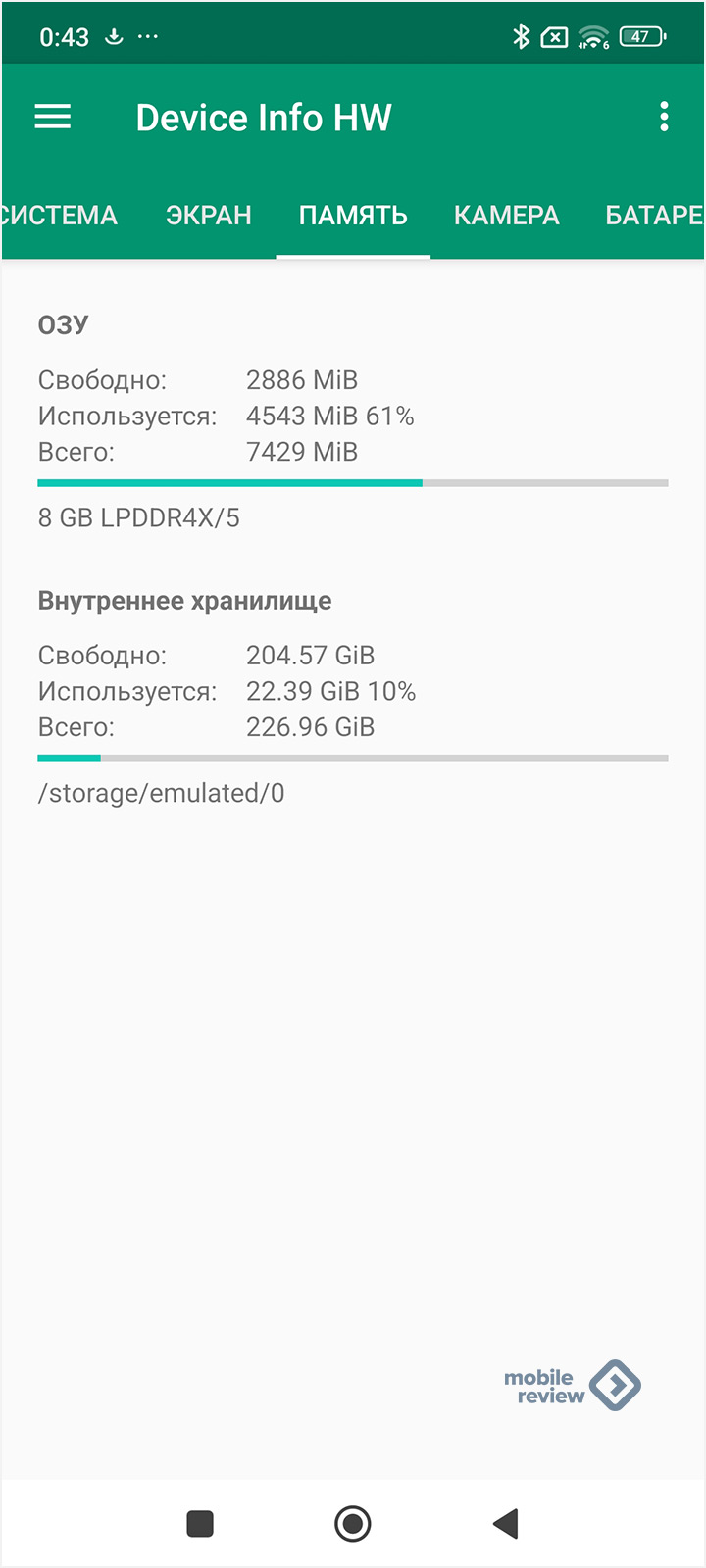Open the БАТАРЕЯ tab
This screenshot has width=706, height=1568.
(653, 216)
